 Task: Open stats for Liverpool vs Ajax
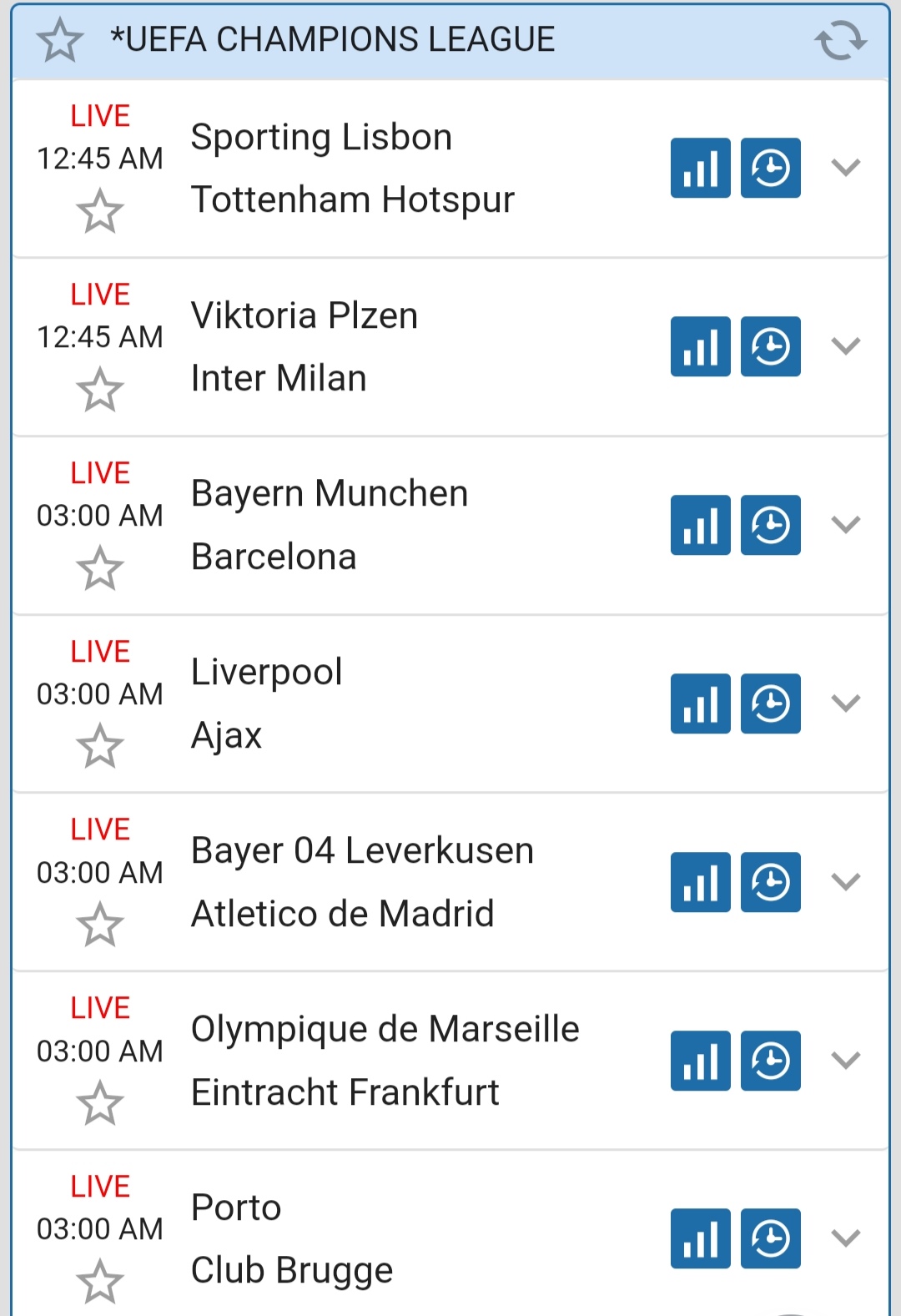700,703
